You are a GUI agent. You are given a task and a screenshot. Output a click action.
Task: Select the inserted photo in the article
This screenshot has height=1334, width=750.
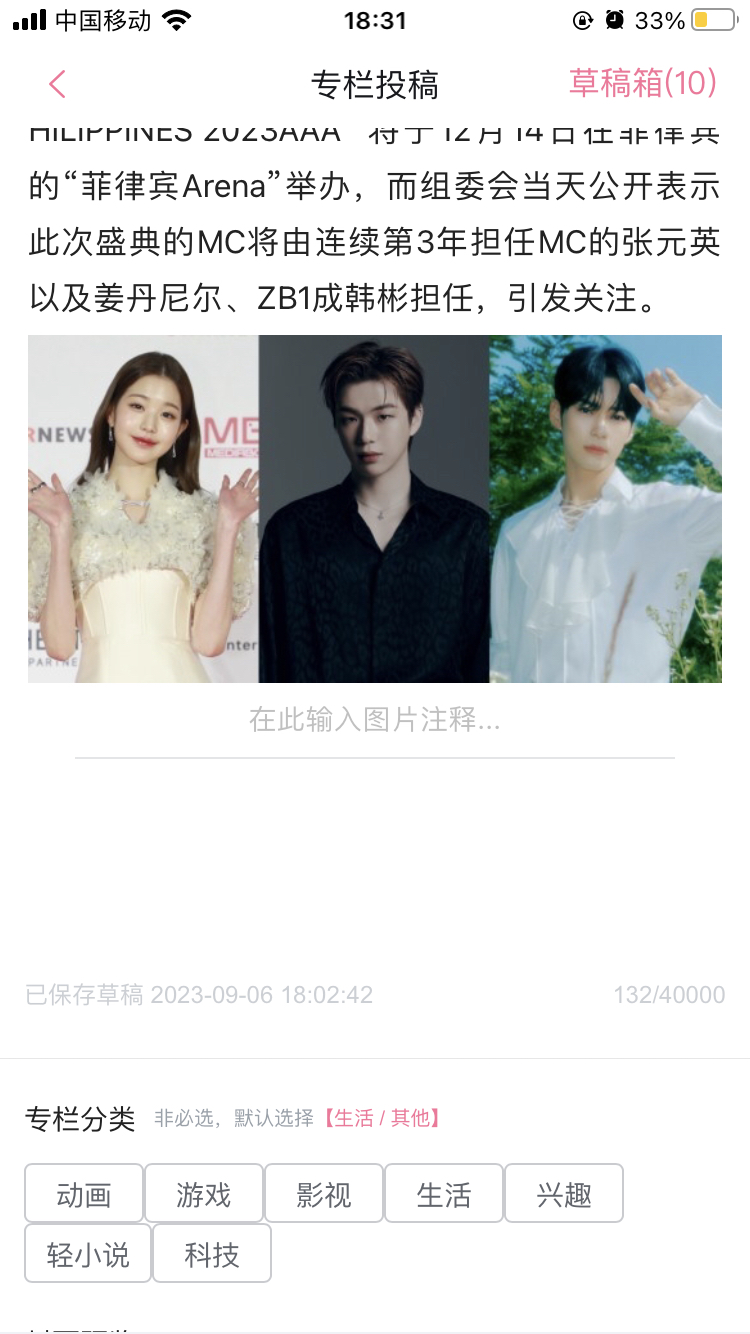coord(375,509)
